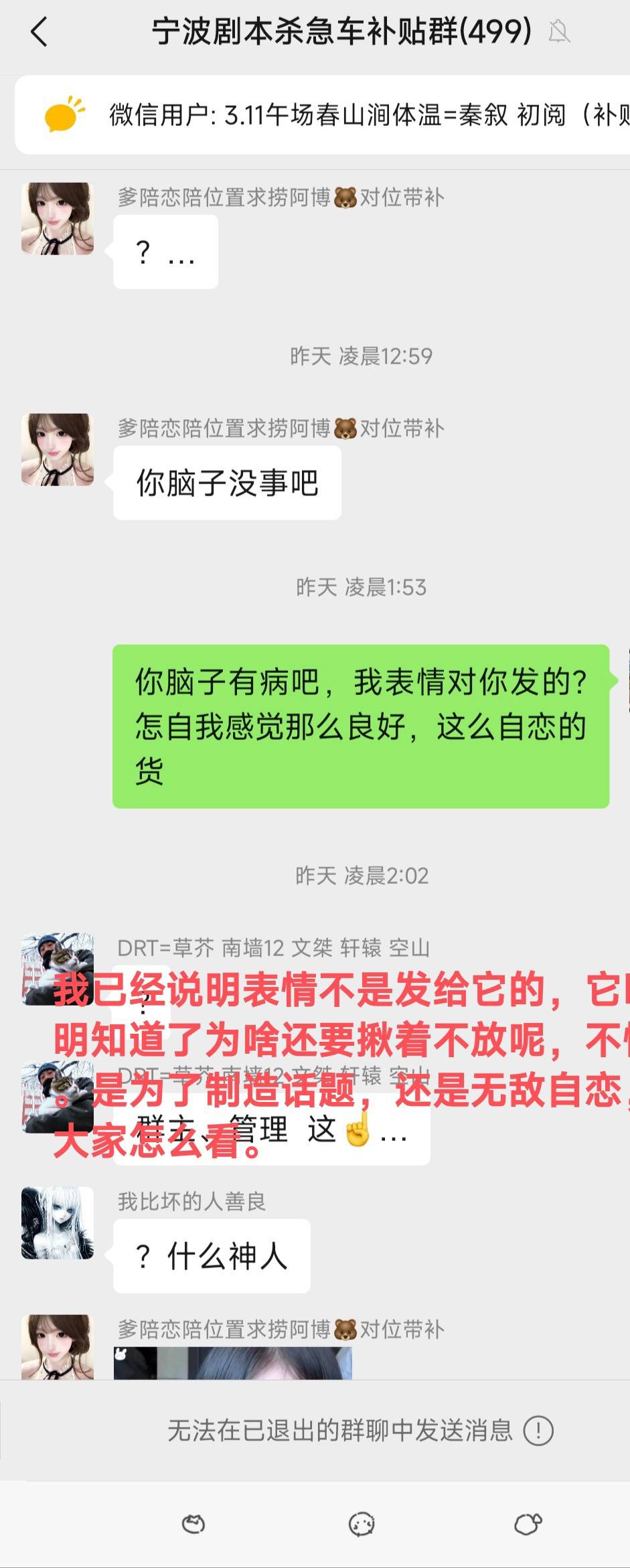View the sender's avatar beside 你脑子没事吧

58,449
